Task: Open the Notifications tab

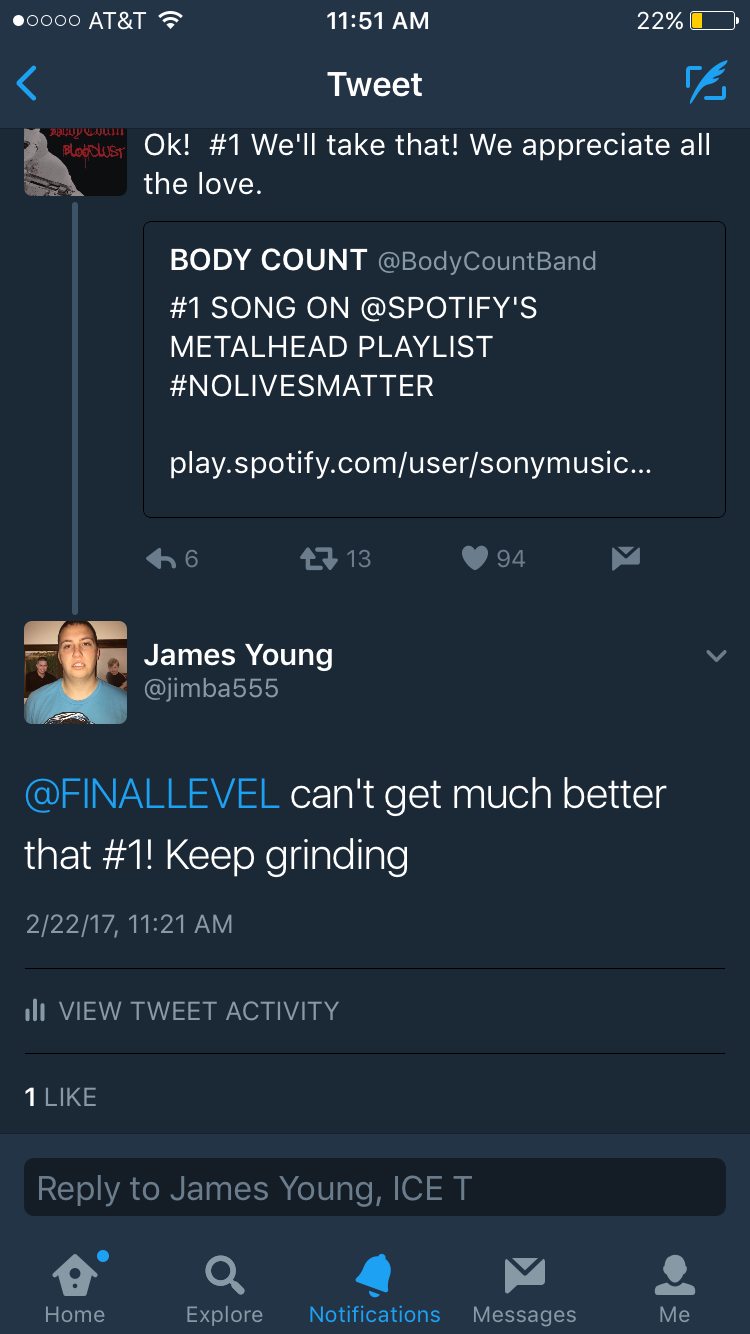Action: tap(375, 1287)
